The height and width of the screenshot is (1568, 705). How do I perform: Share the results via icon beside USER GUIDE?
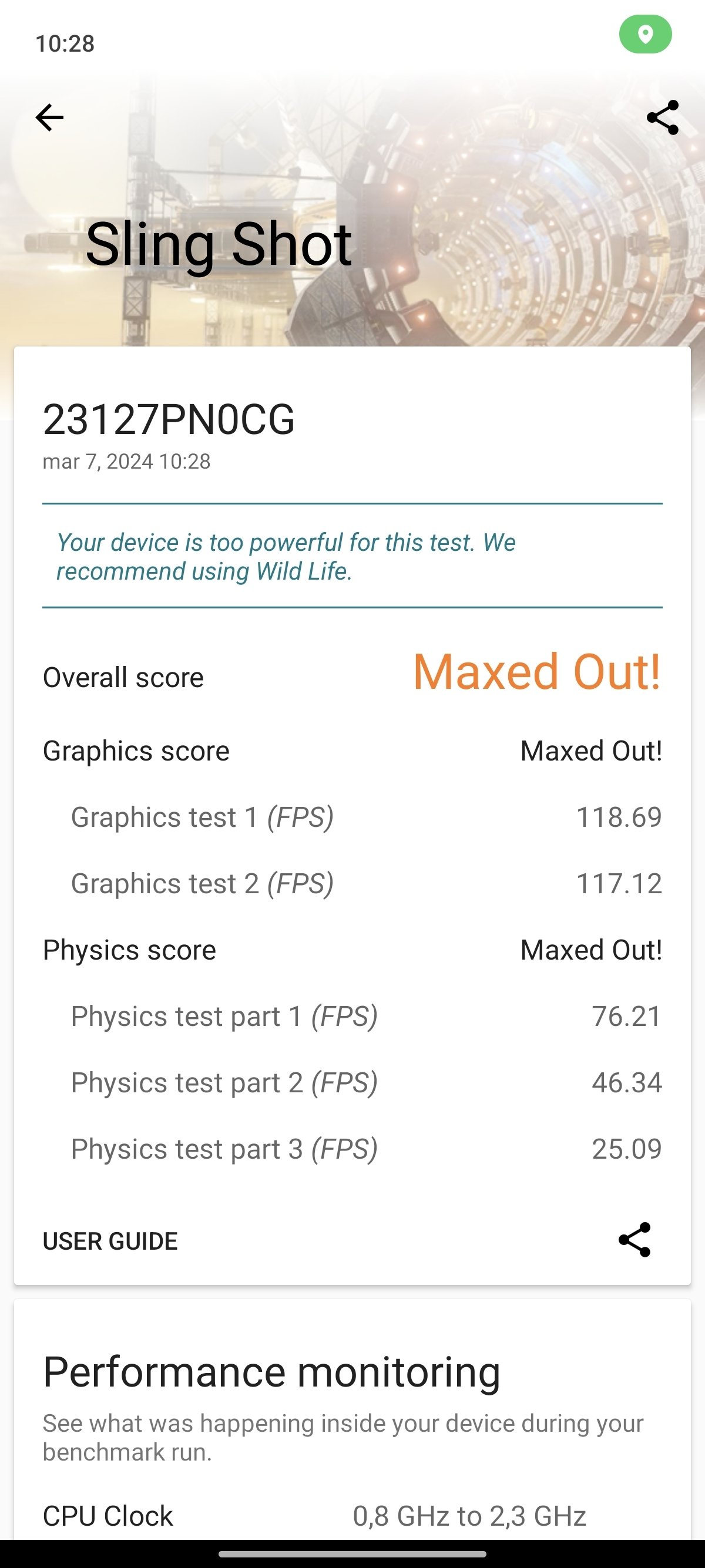(634, 1240)
